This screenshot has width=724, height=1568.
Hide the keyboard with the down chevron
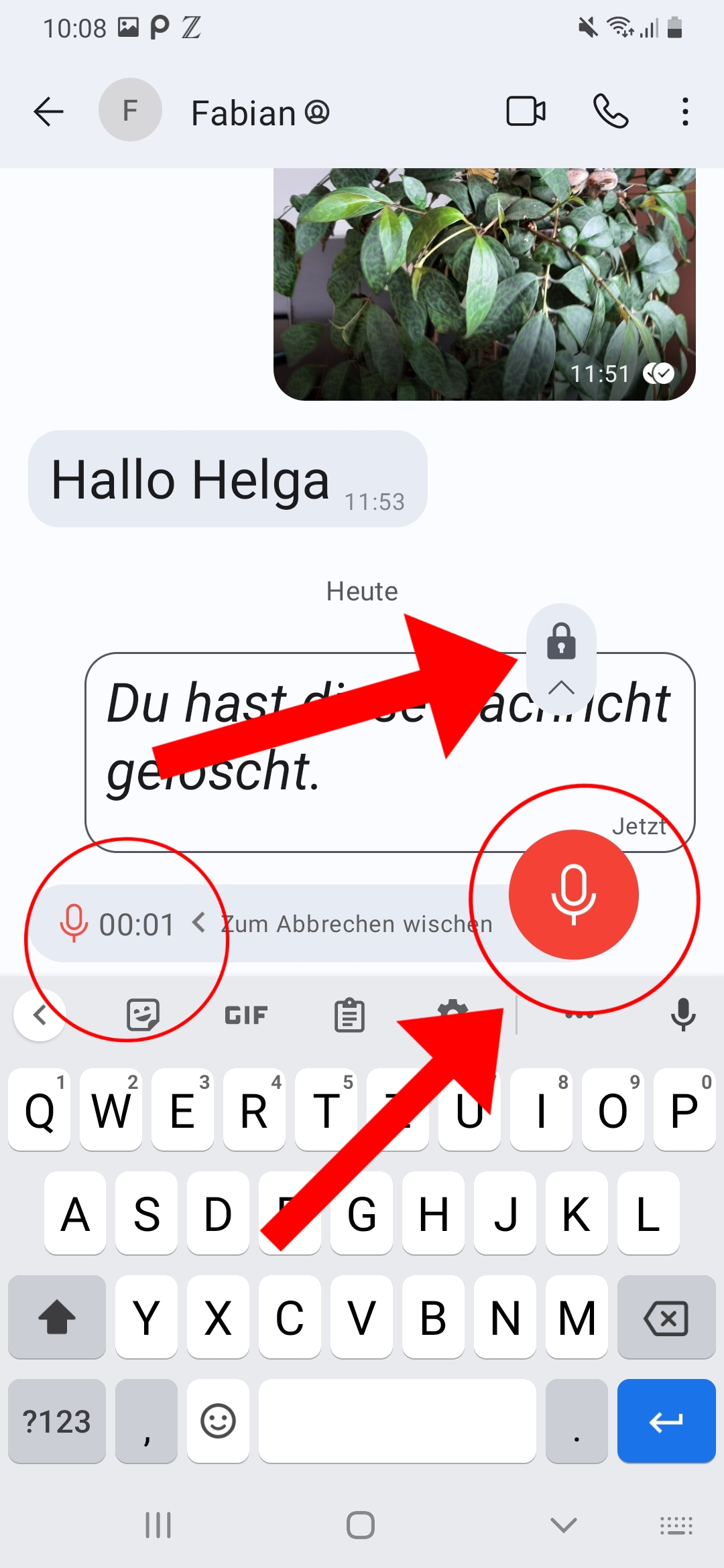[563, 1525]
